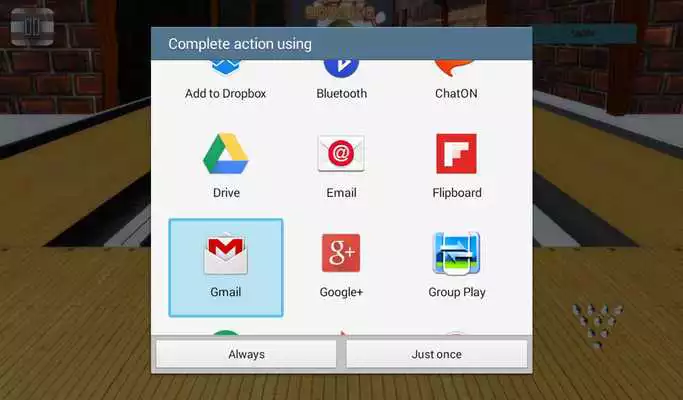Choose Group Play option

pos(456,266)
